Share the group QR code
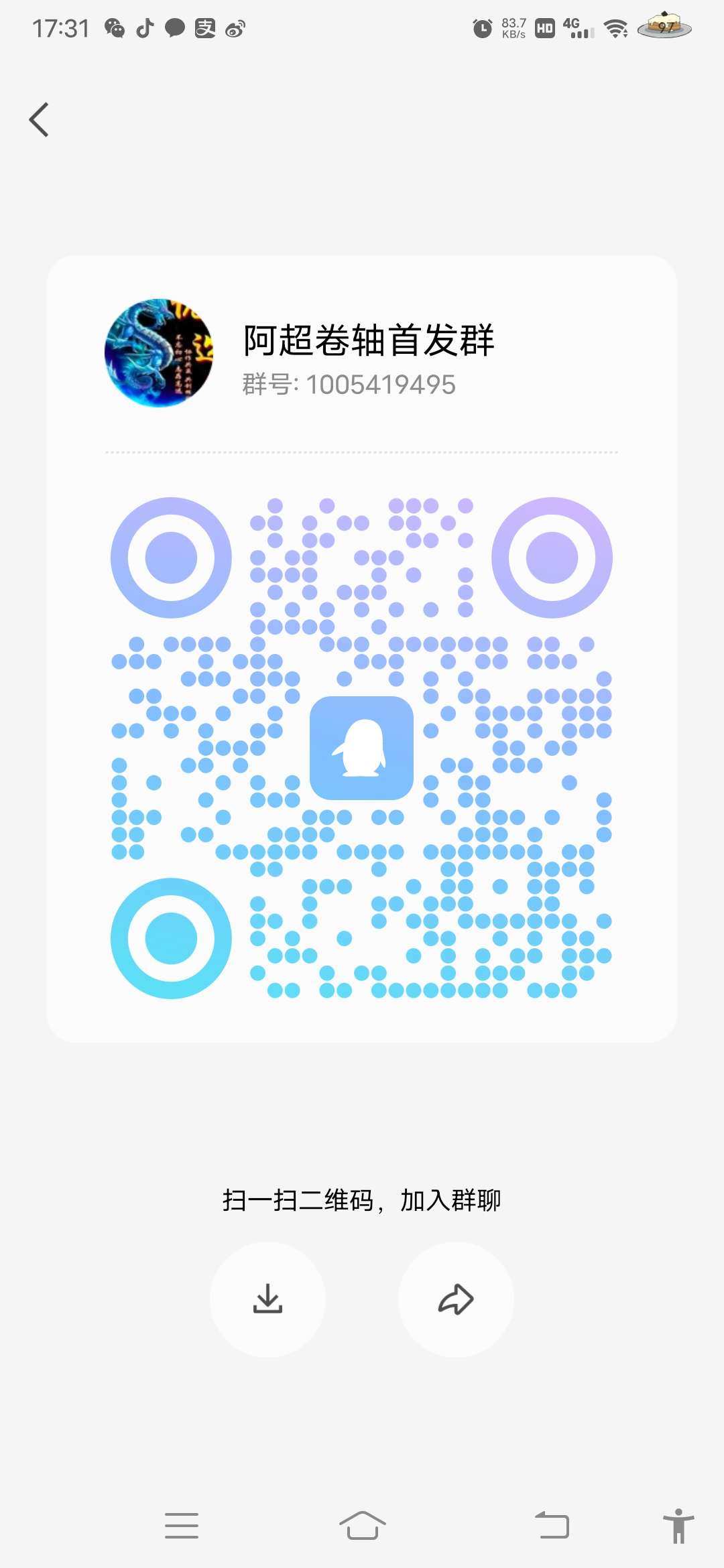724x1568 pixels. [x=456, y=1299]
